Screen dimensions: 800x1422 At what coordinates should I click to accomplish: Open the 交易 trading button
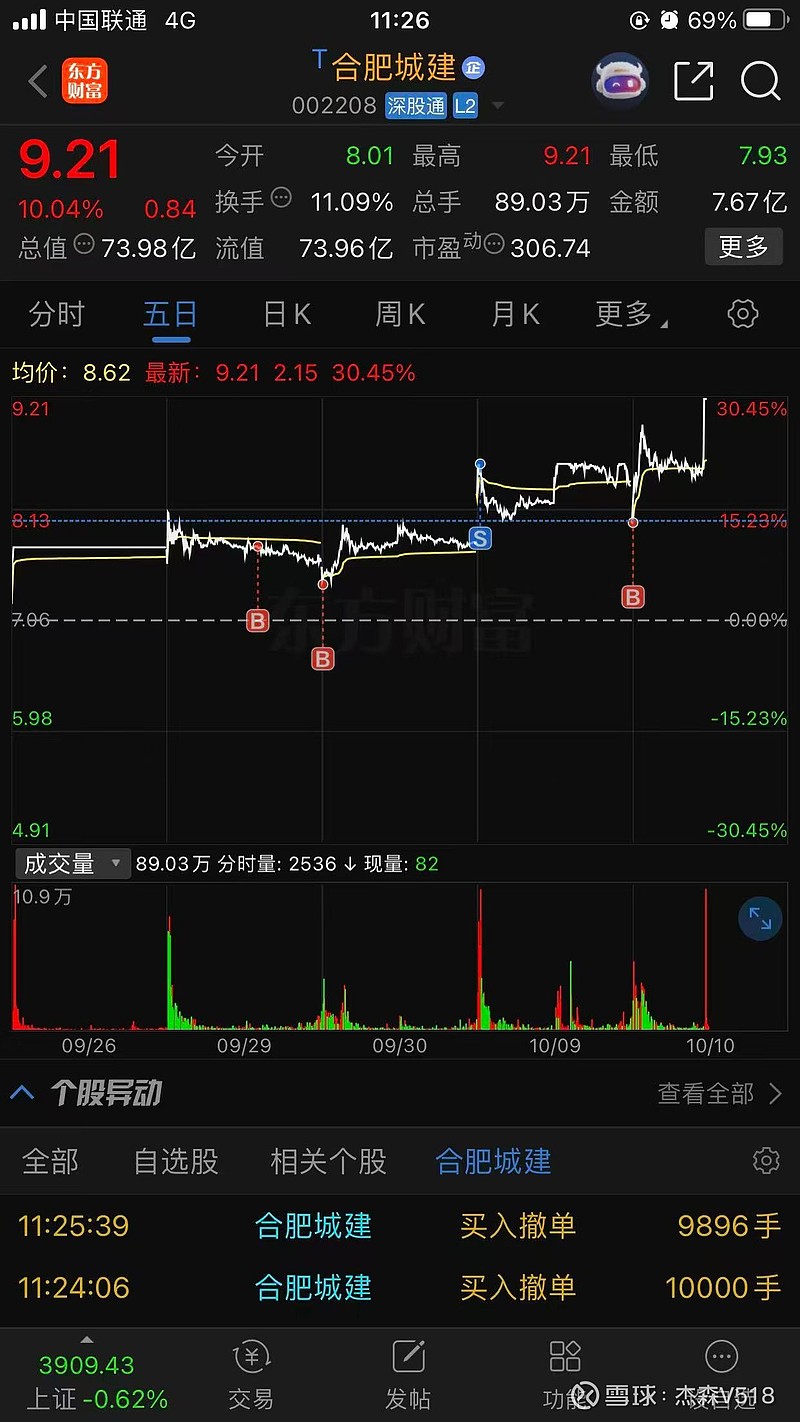[250, 1375]
